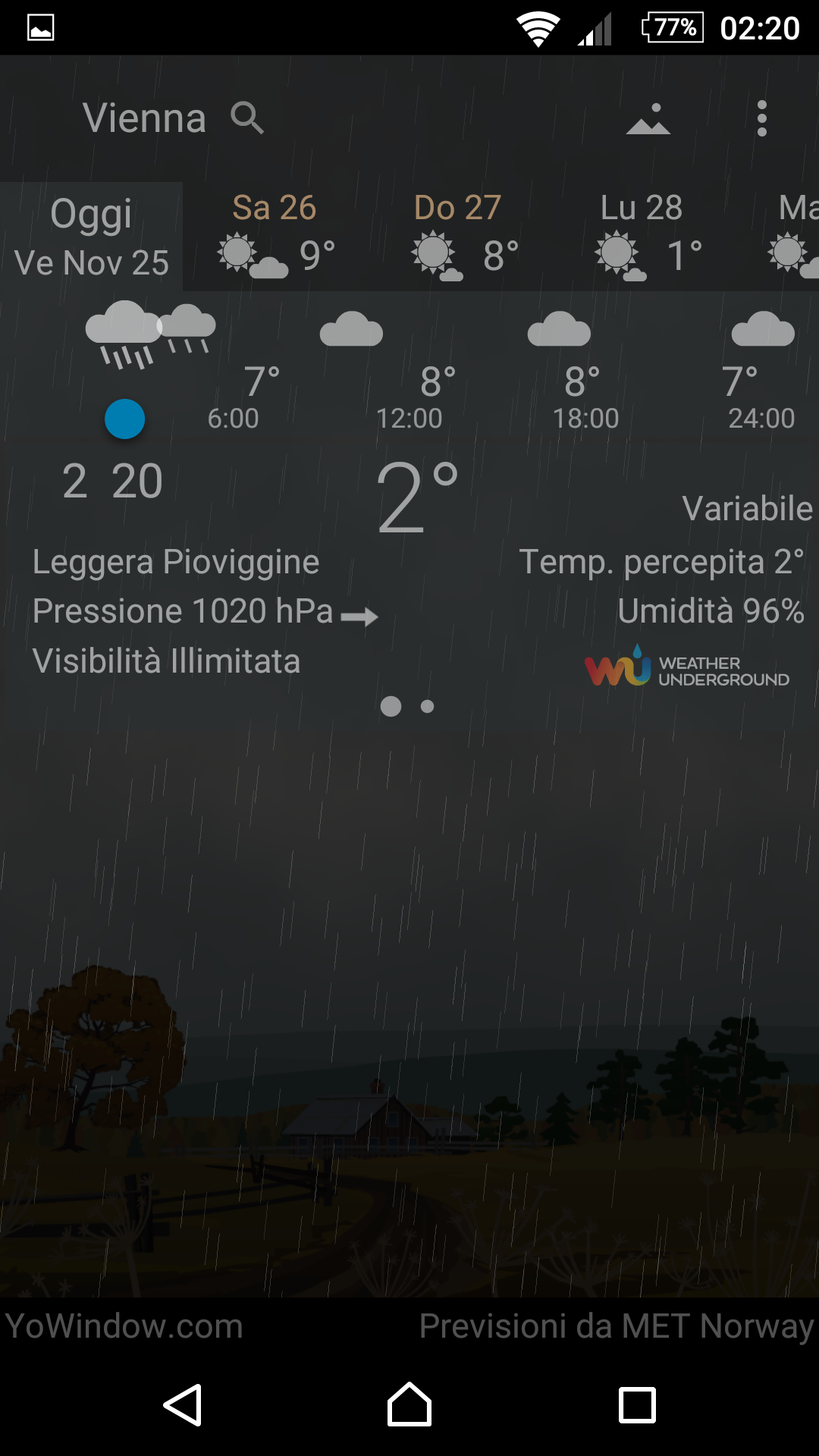Show the Lu 28 forecast
The image size is (819, 1456).
coord(642,237)
